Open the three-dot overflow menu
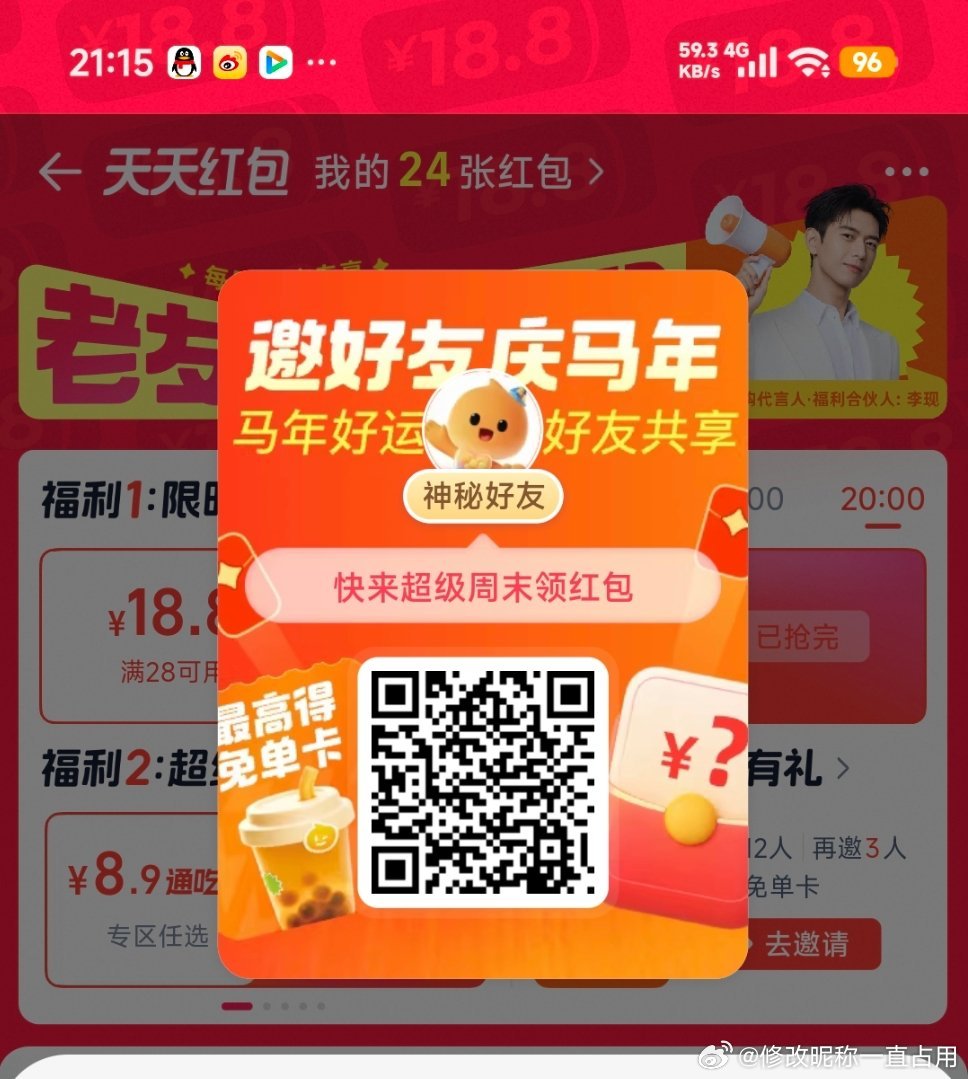 point(906,172)
